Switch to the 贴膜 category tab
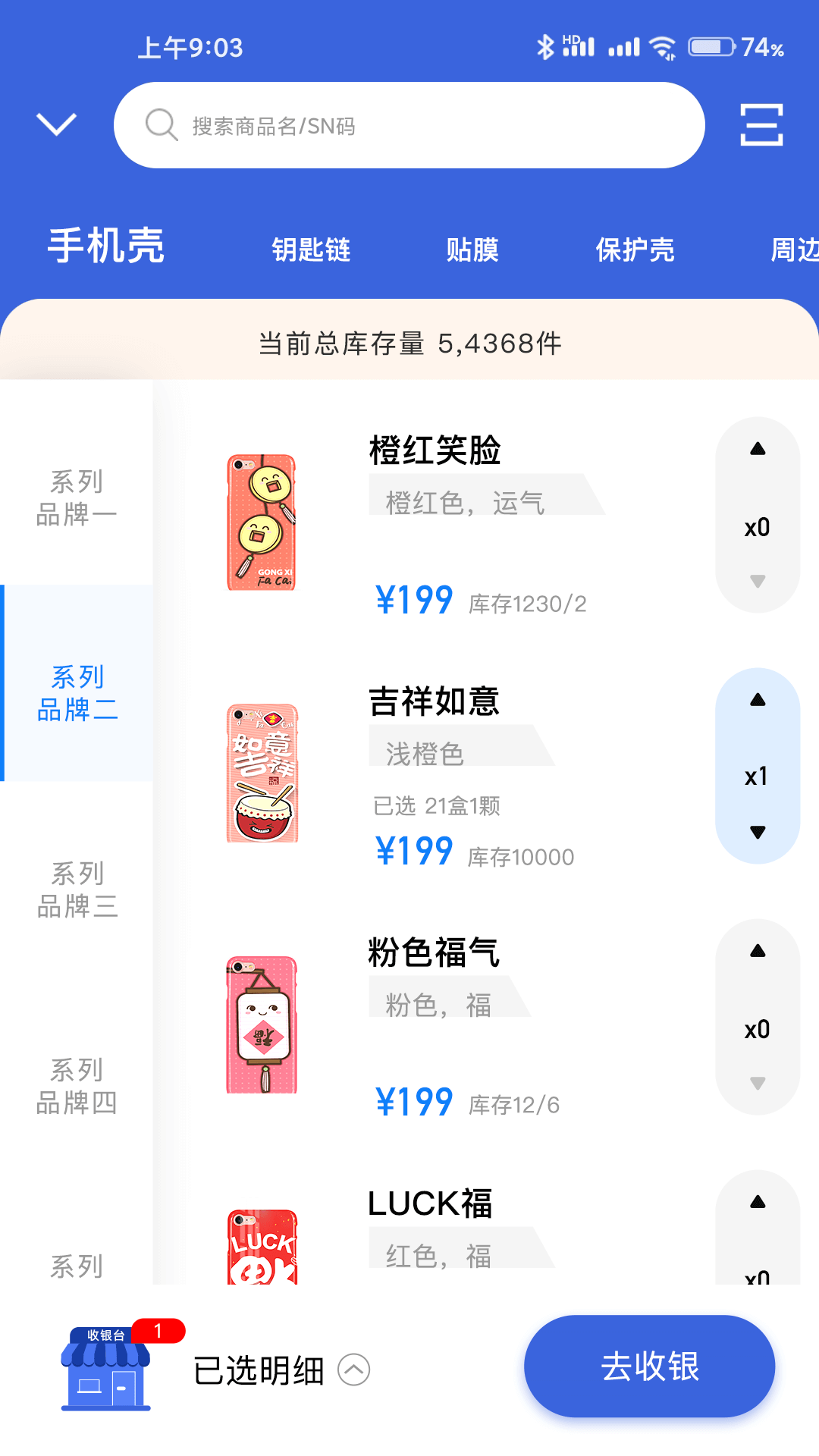This screenshot has width=819, height=1456. (472, 249)
